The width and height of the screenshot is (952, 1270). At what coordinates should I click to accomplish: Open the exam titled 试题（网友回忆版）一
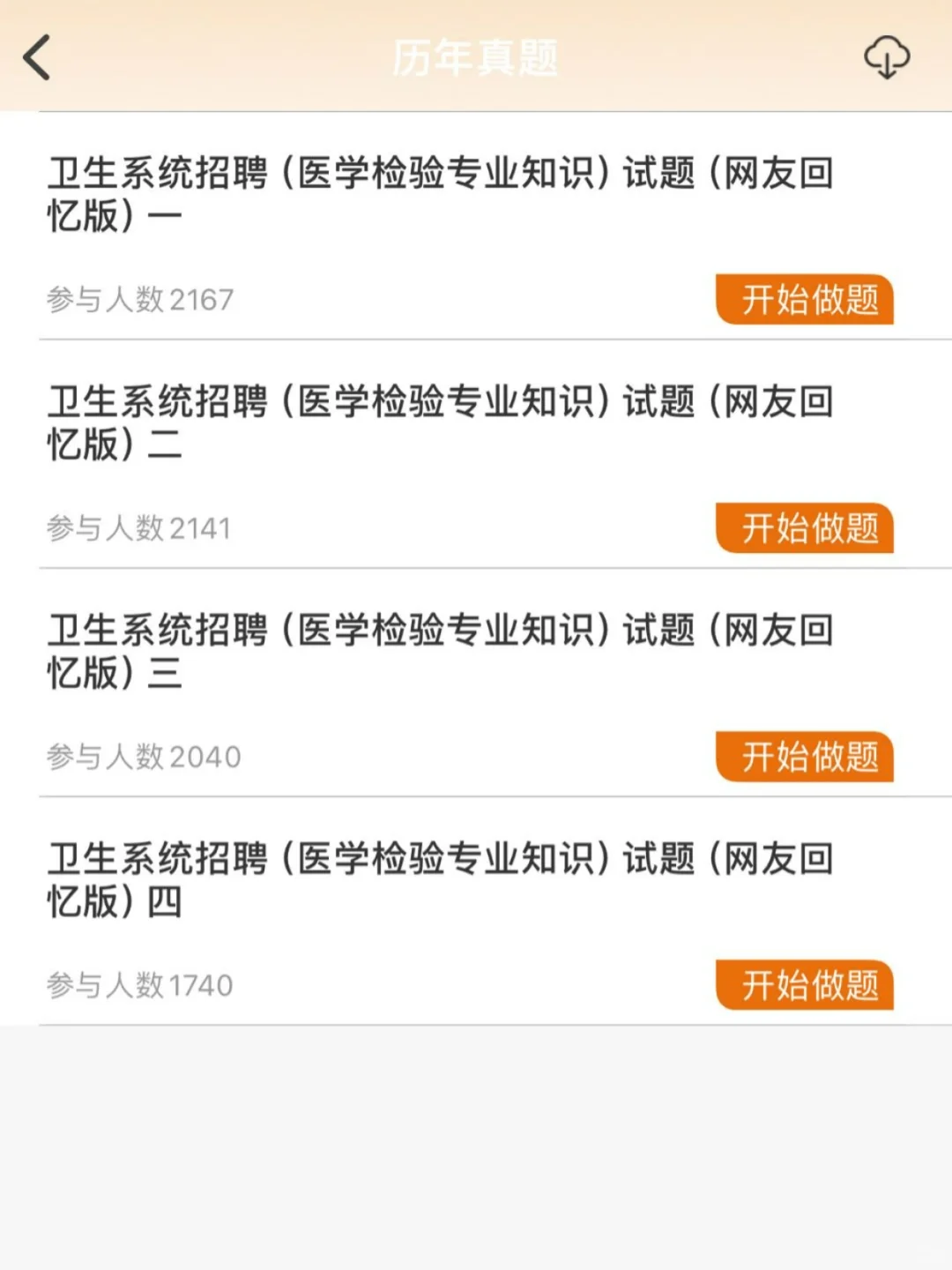(x=441, y=194)
